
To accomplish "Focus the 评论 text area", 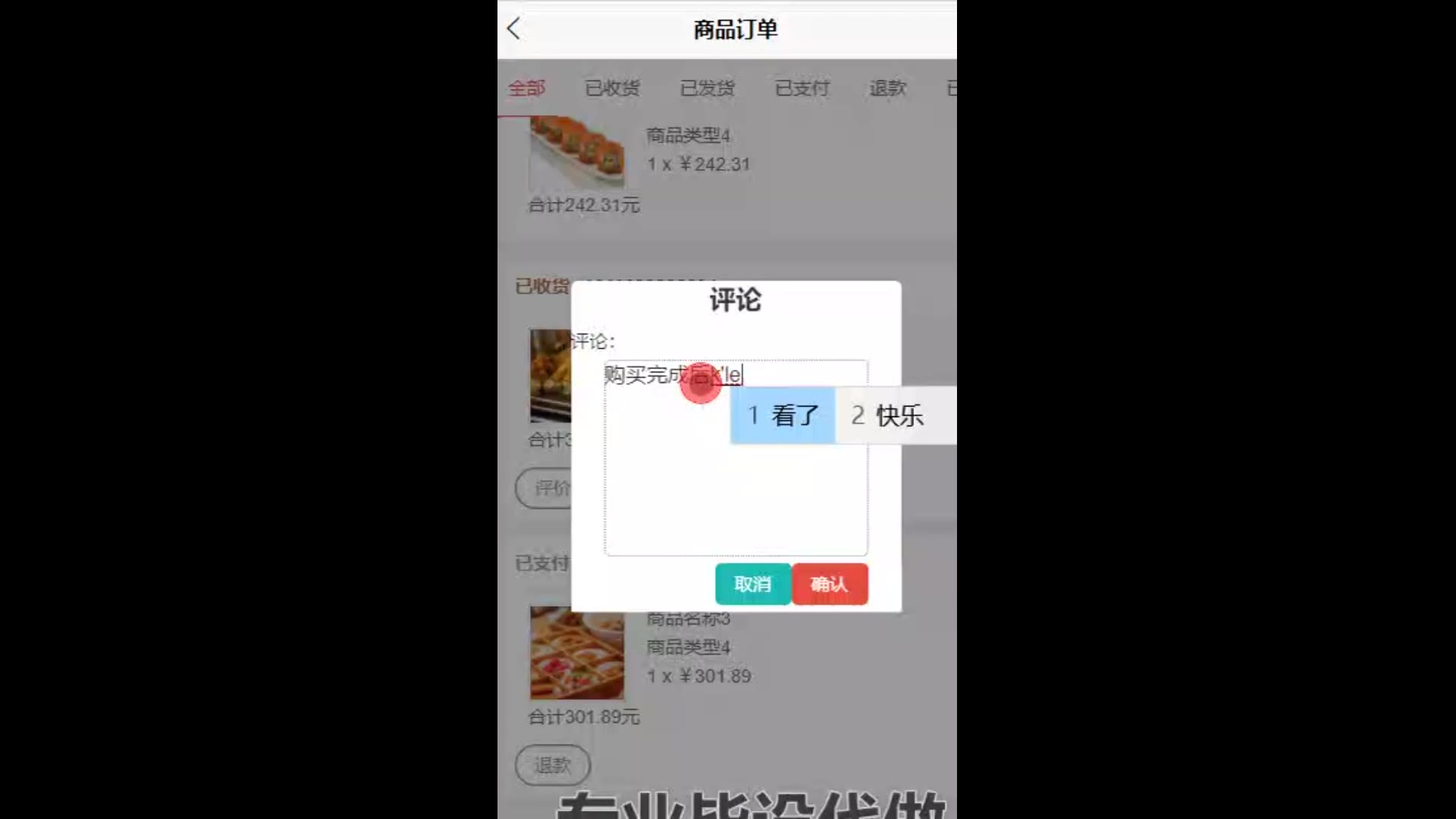I will pyautogui.click(x=736, y=493).
